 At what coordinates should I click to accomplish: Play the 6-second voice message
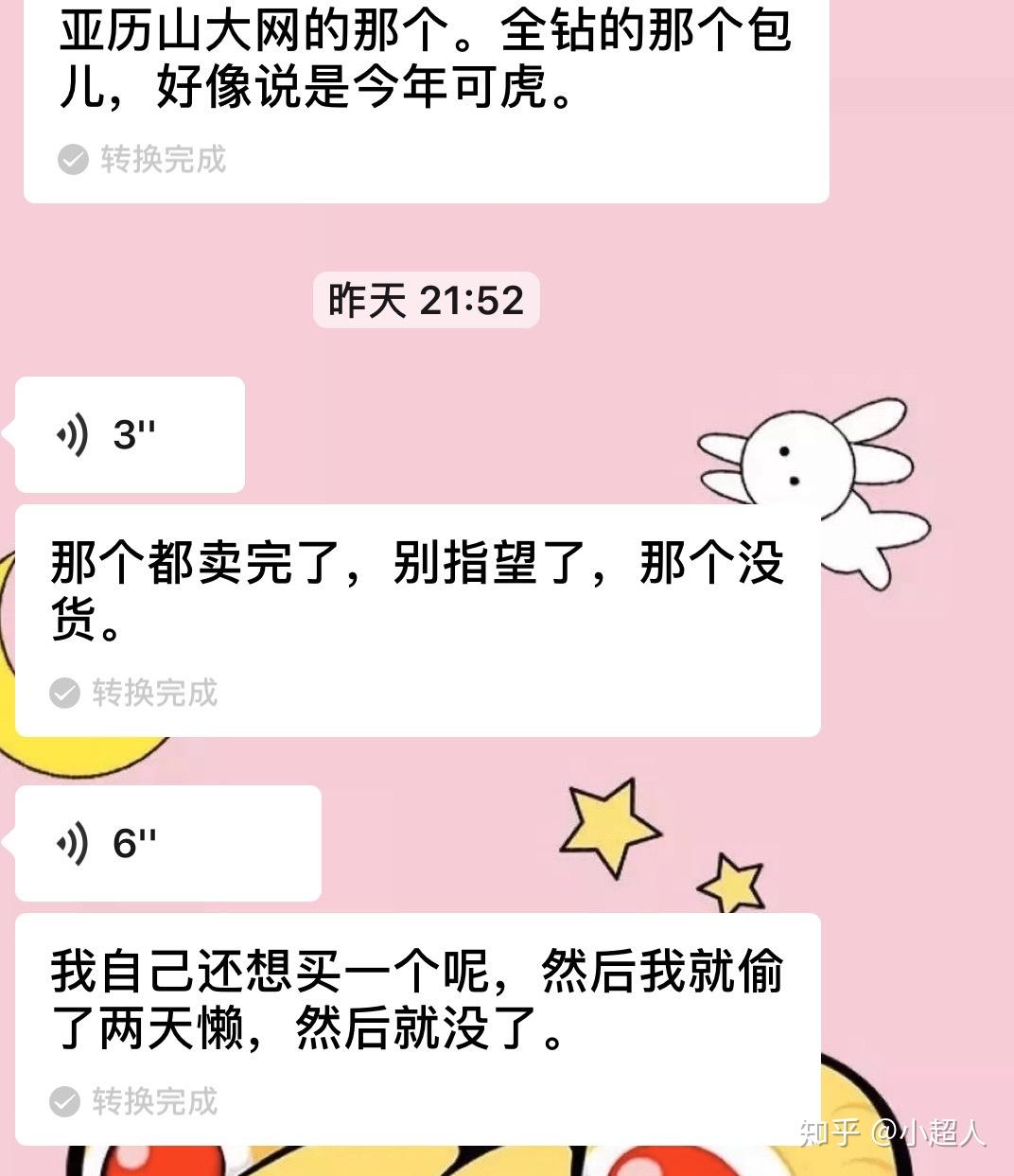tap(167, 843)
